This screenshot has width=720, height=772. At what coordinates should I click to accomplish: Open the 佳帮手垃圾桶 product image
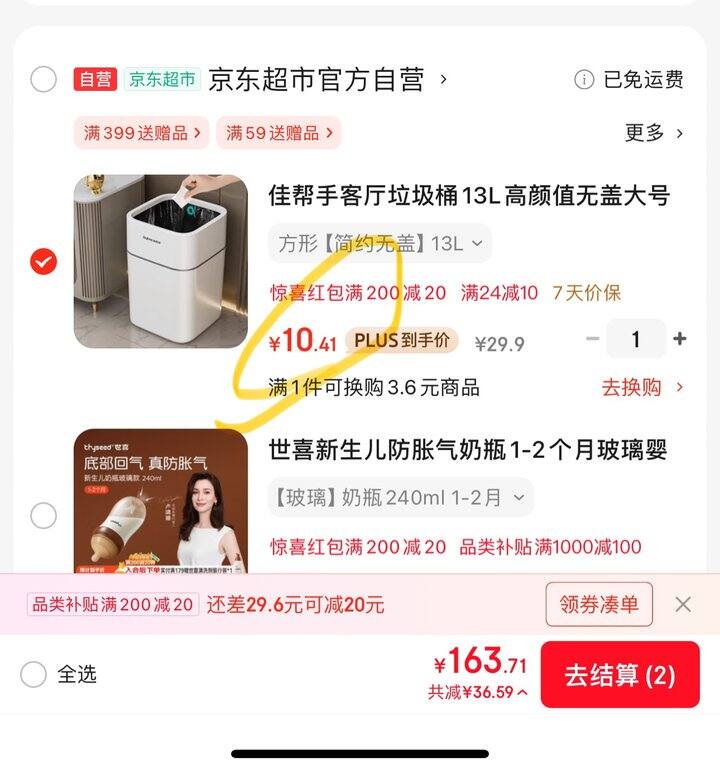[160, 261]
